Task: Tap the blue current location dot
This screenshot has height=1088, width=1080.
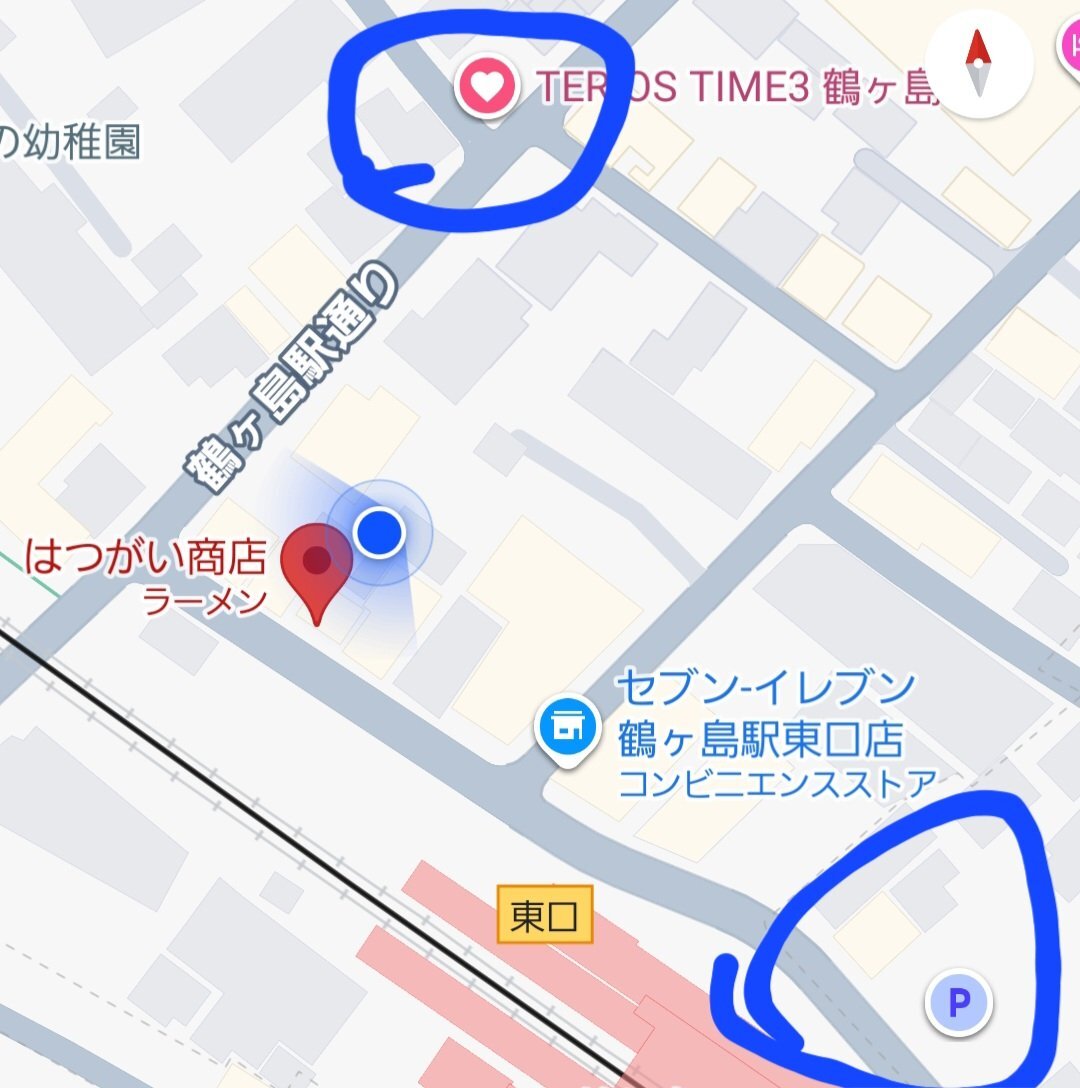Action: click(379, 533)
